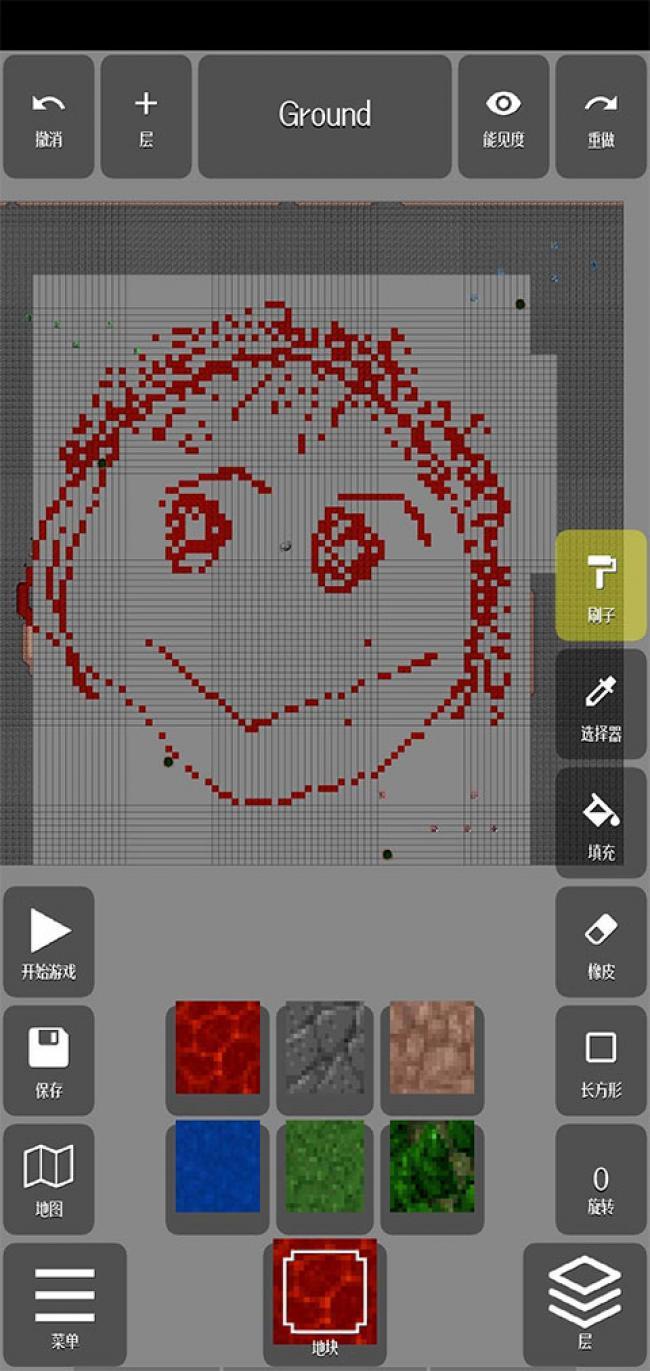Start the game (开始游戏)
650x1371 pixels.
click(x=48, y=942)
